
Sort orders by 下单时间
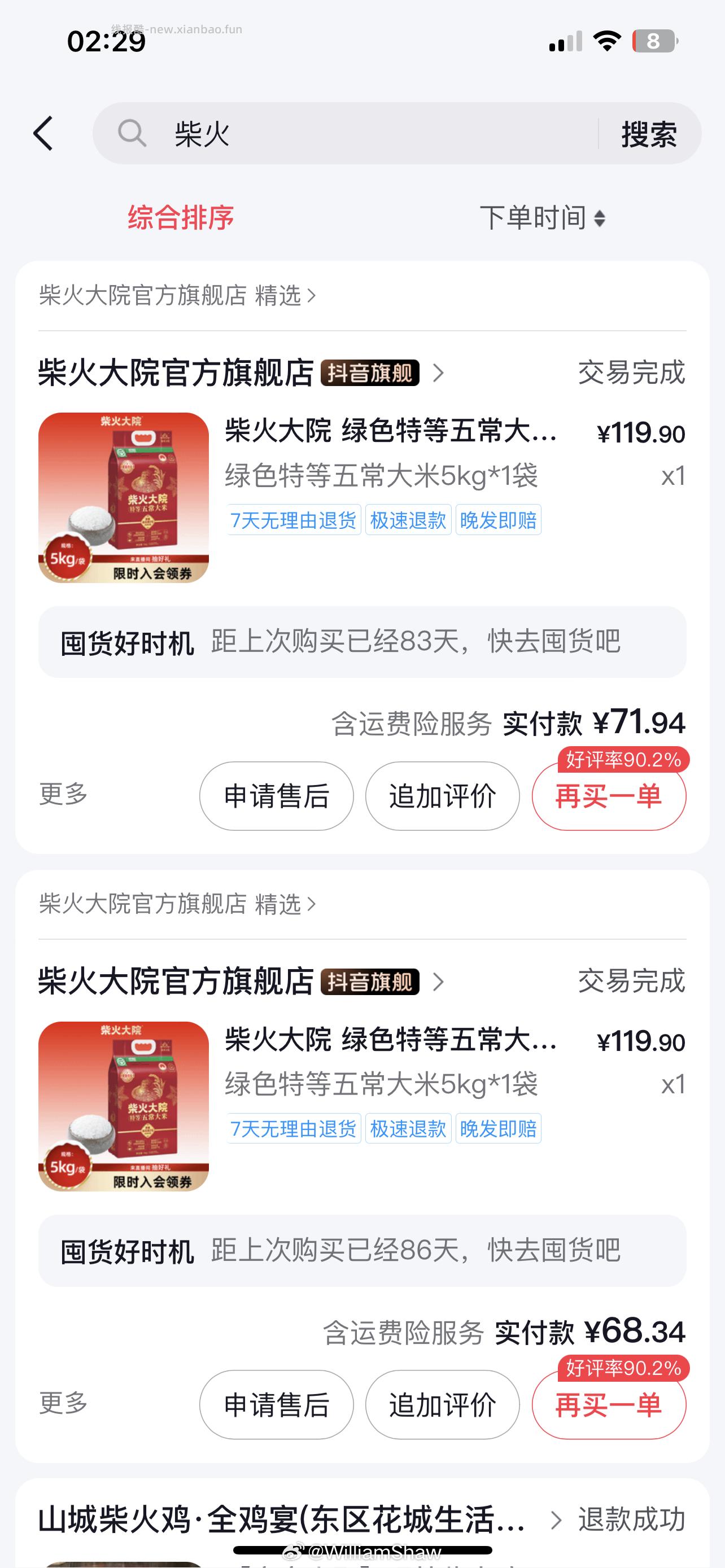[x=541, y=218]
